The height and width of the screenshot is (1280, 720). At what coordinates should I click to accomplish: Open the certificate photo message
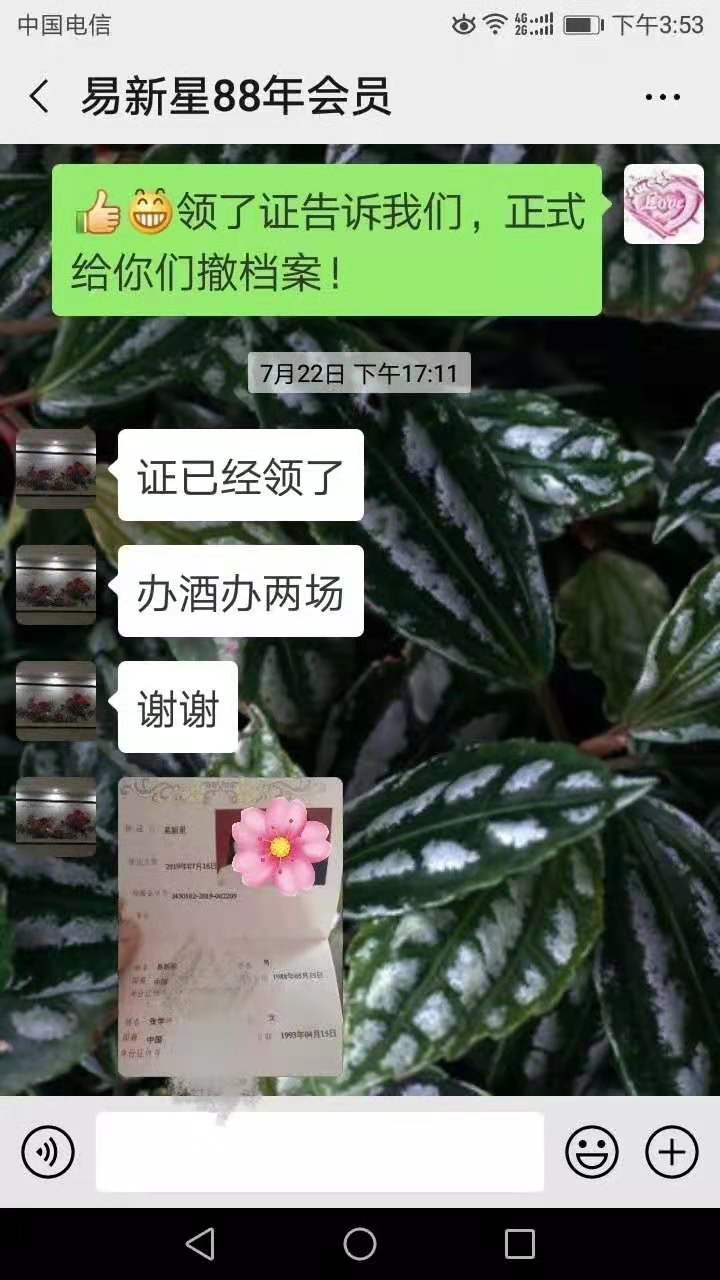tap(230, 926)
